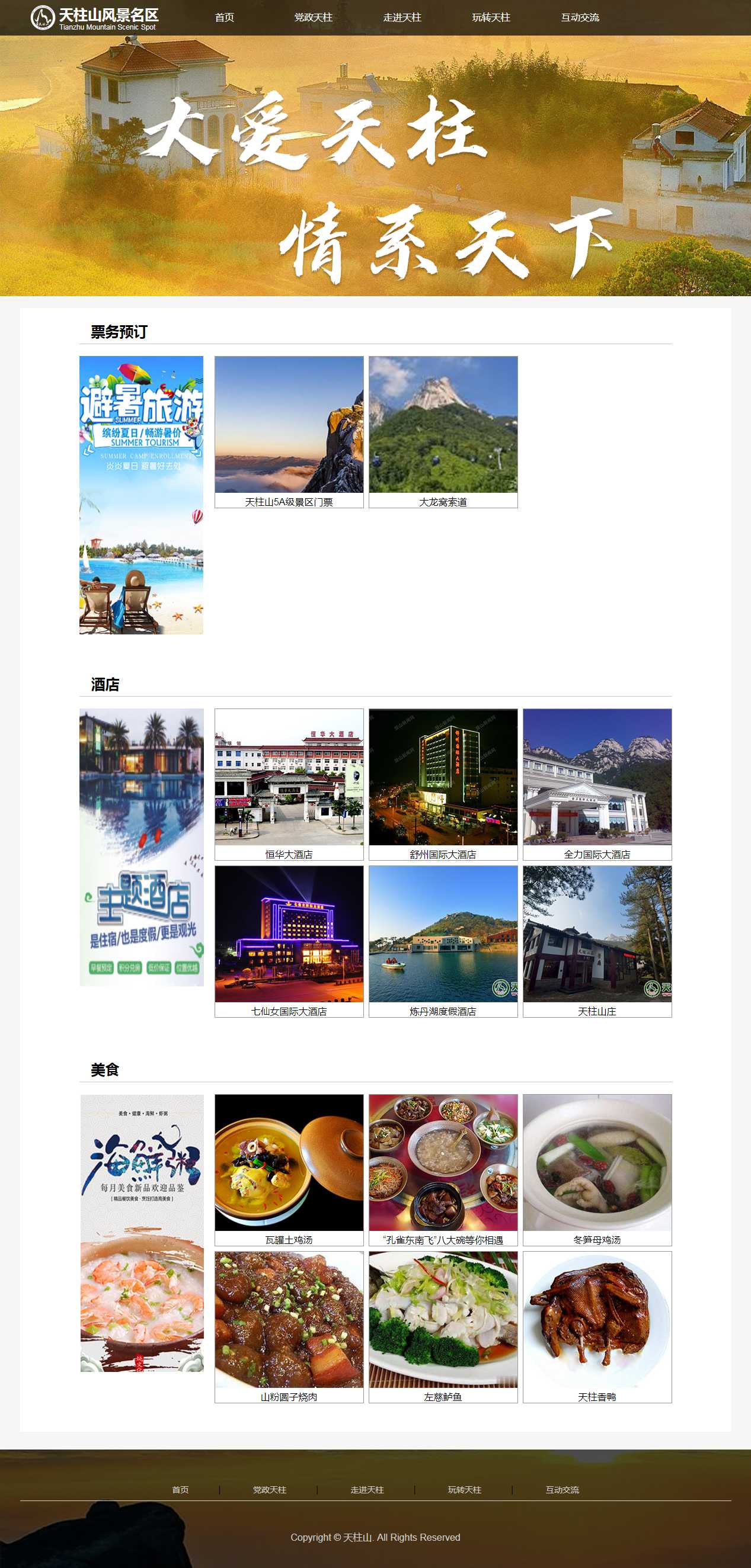Select 走进天柱 in the header navigation
Screen dimensions: 751x1568
[x=402, y=18]
